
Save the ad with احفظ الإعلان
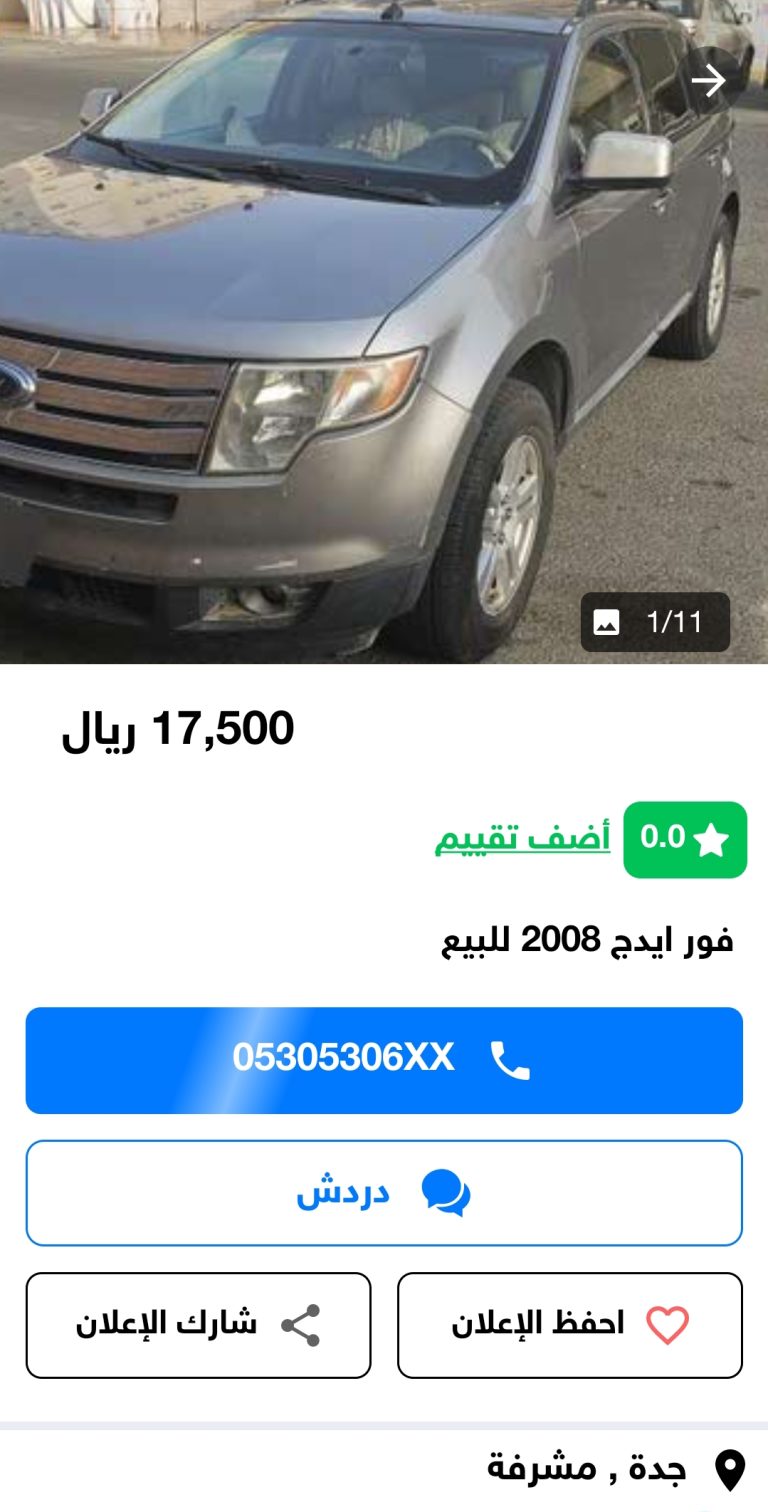[570, 1325]
